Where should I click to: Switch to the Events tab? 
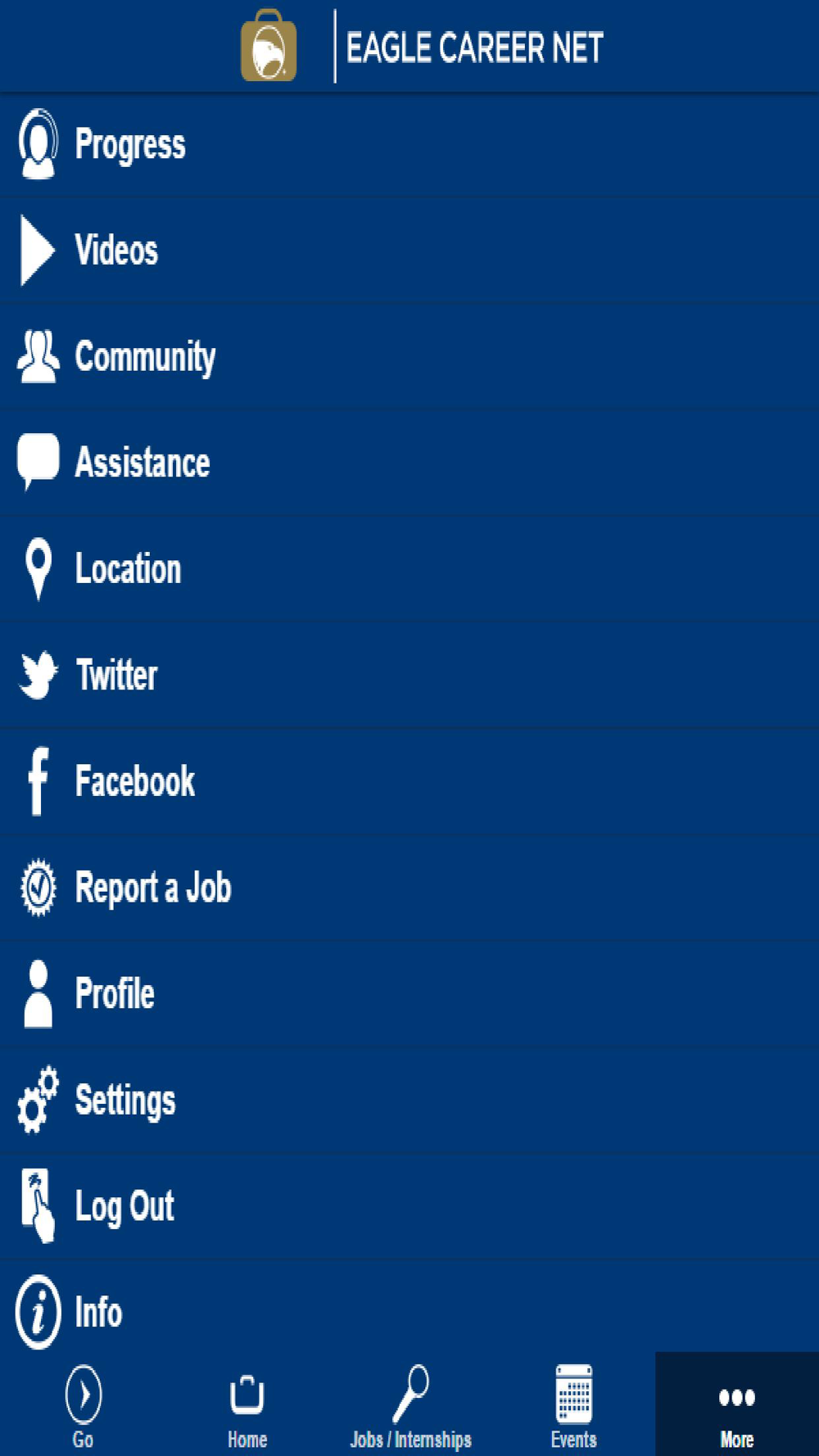(573, 1405)
